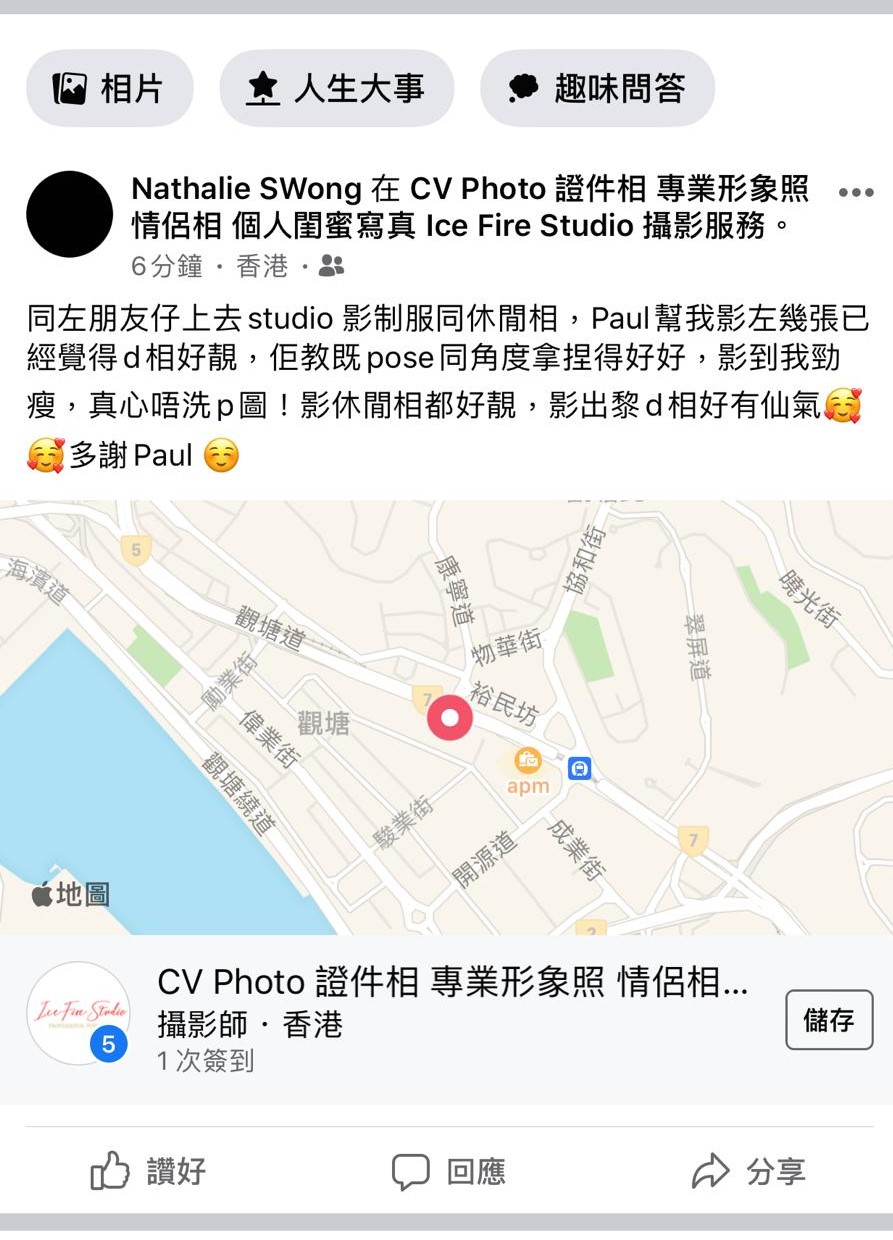View Nathalie SWong's profile picture

(70, 214)
